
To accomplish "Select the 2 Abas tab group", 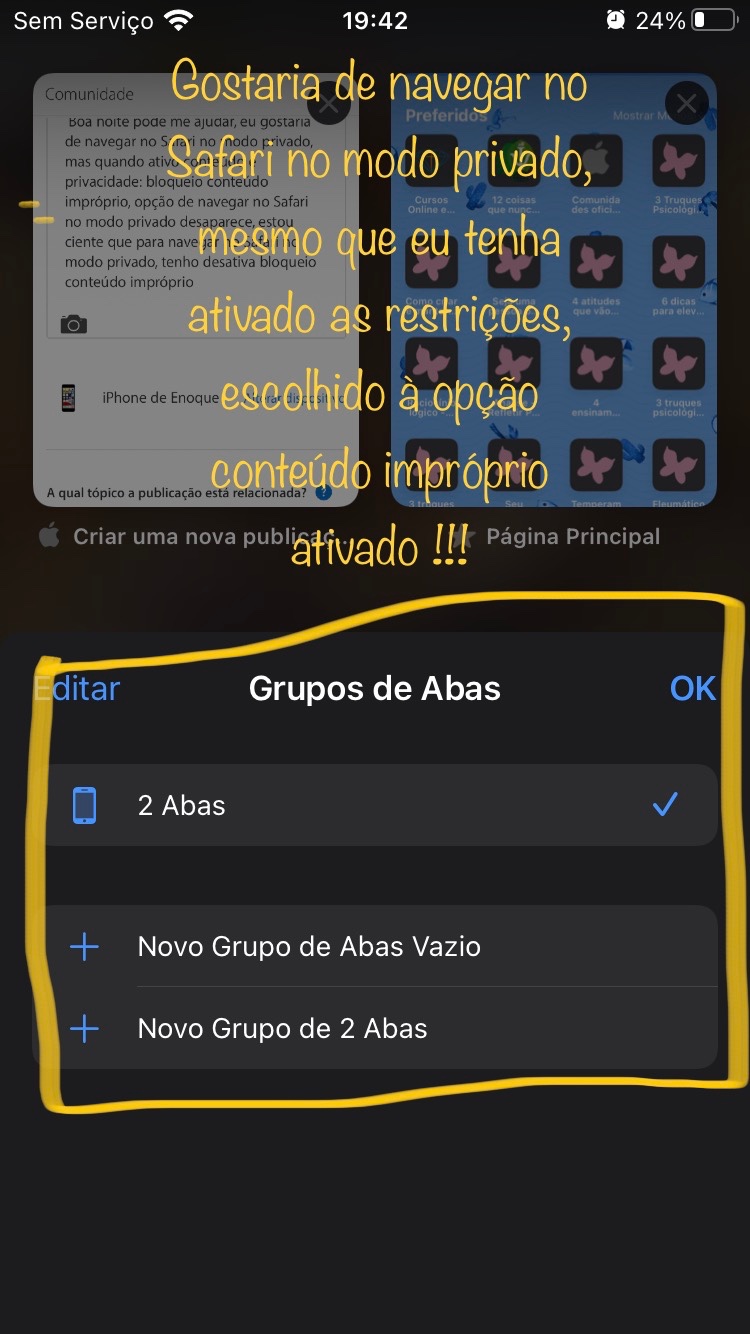I will [380, 806].
